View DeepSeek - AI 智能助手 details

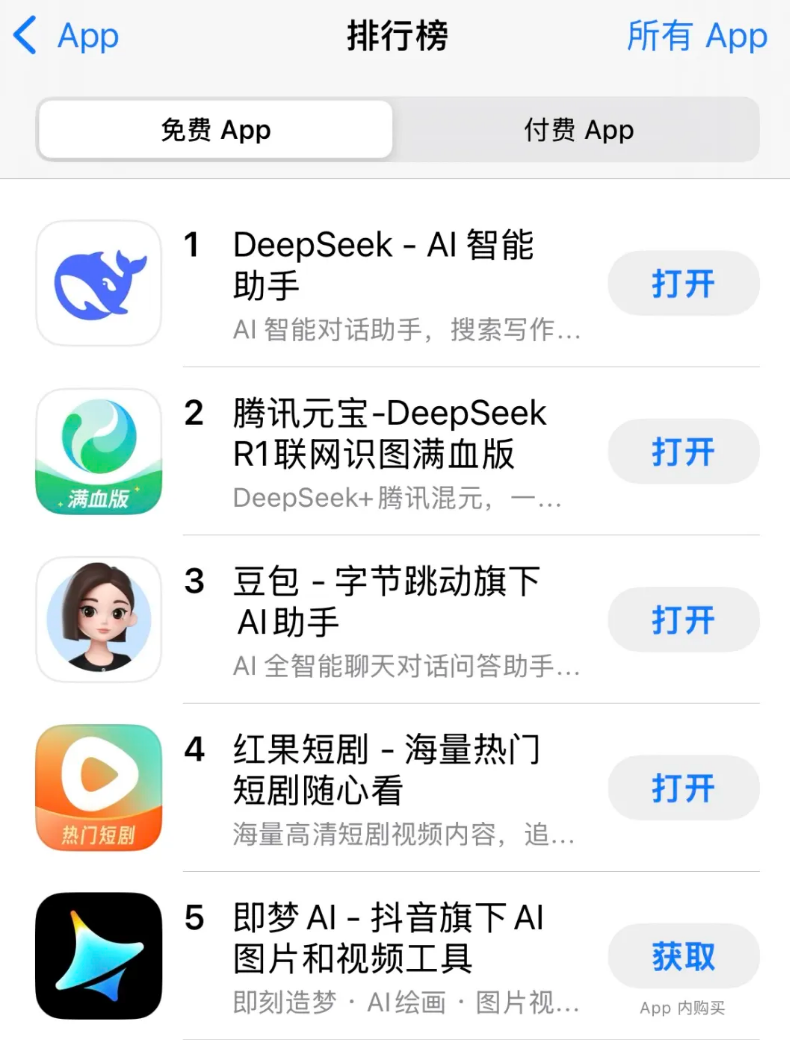tap(384, 265)
